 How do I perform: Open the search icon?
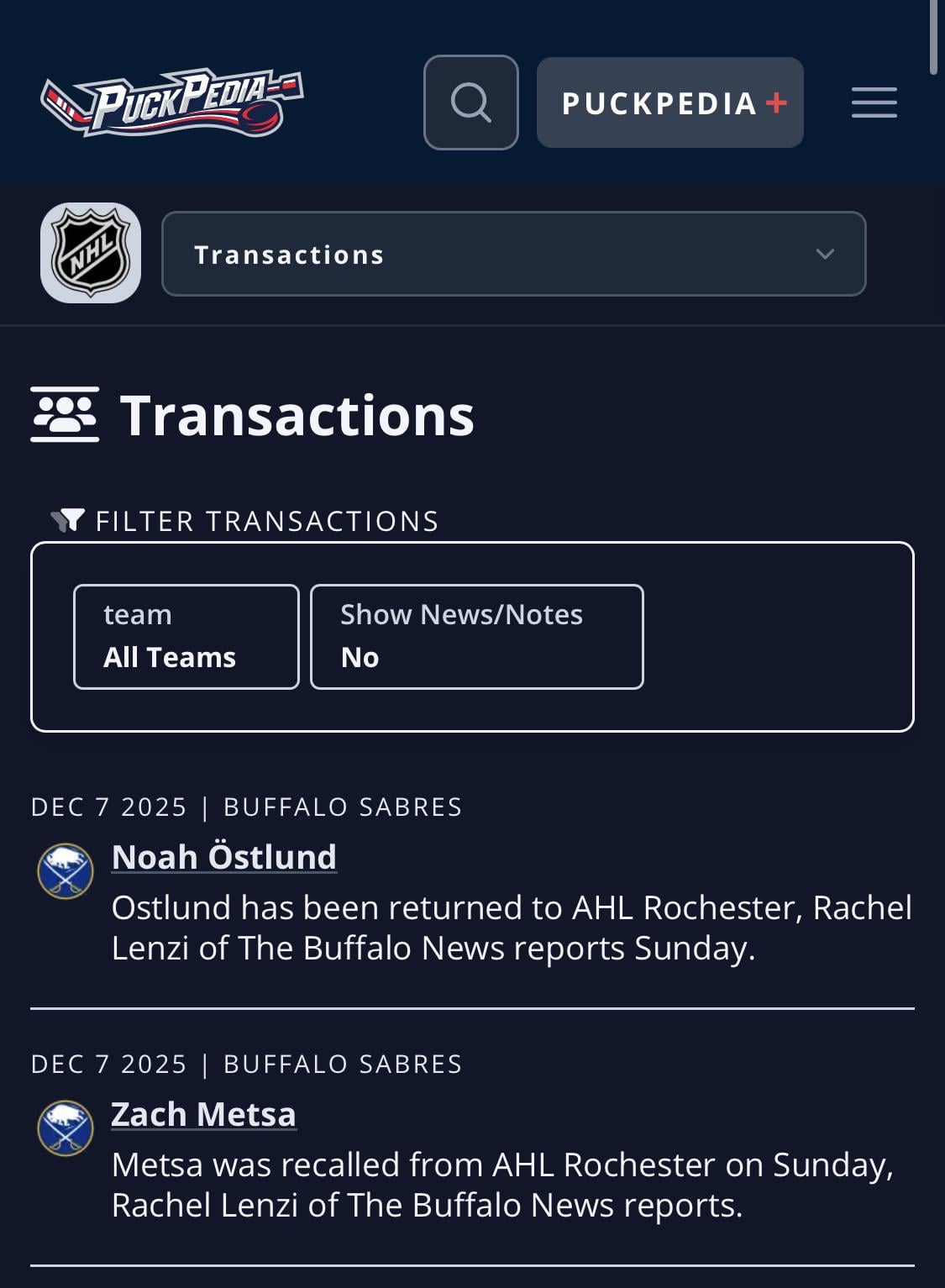pyautogui.click(x=470, y=103)
